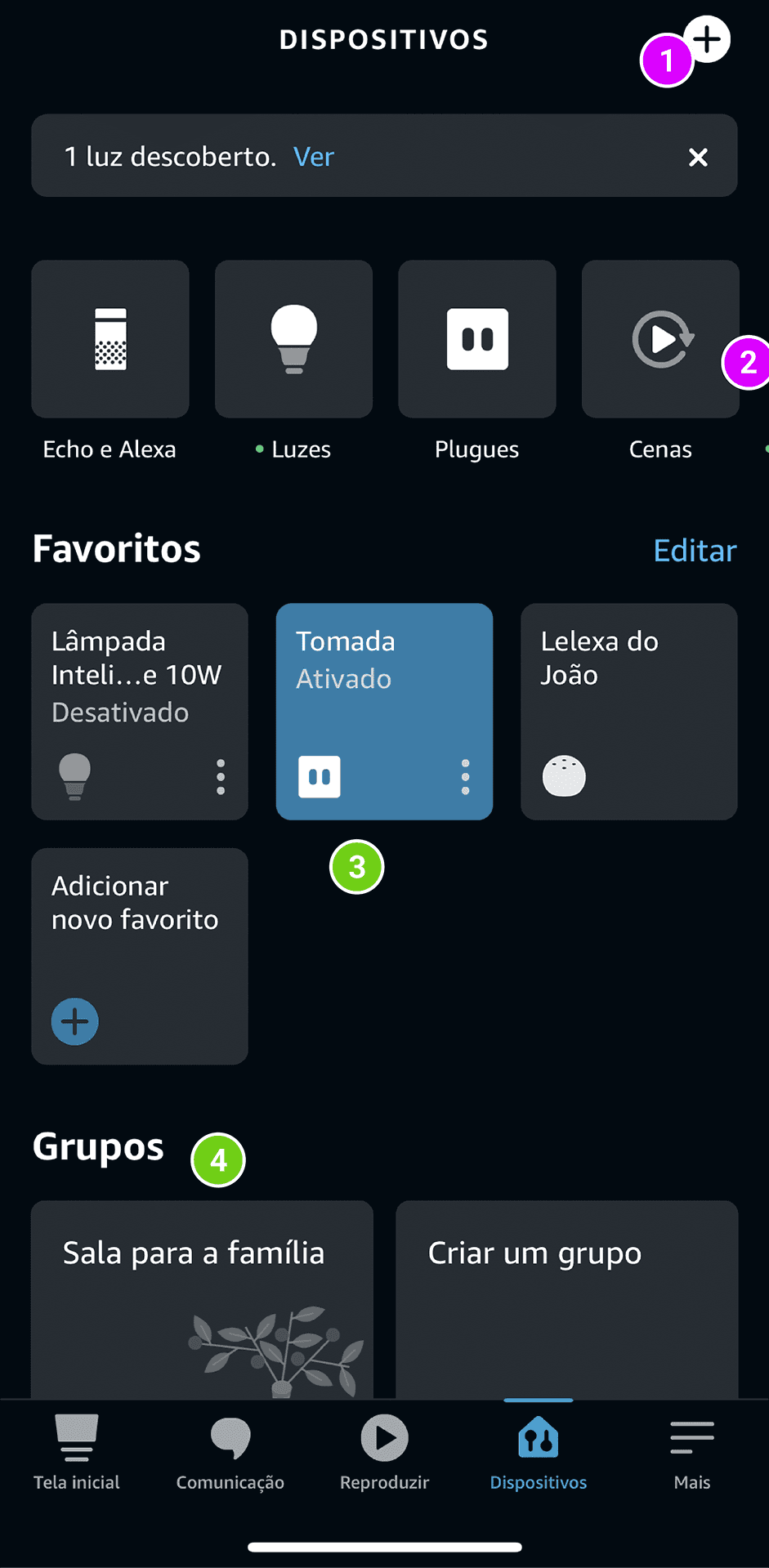Open Lelexa do João device

click(628, 711)
